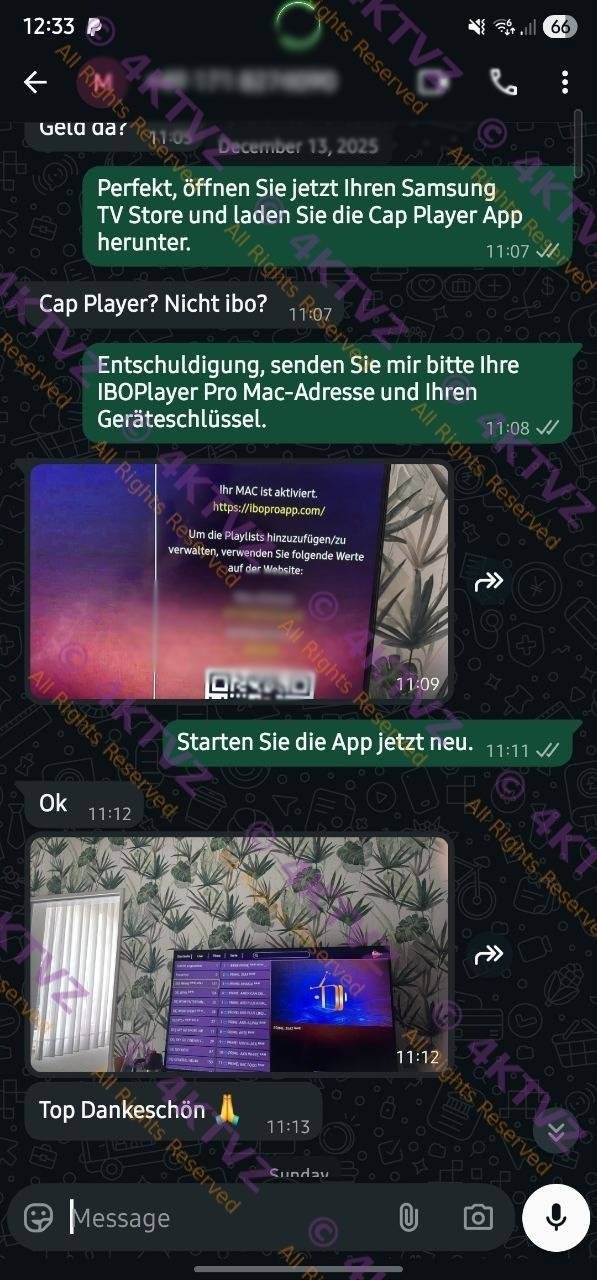
Task: Open the contact's profile picture
Action: [98, 83]
